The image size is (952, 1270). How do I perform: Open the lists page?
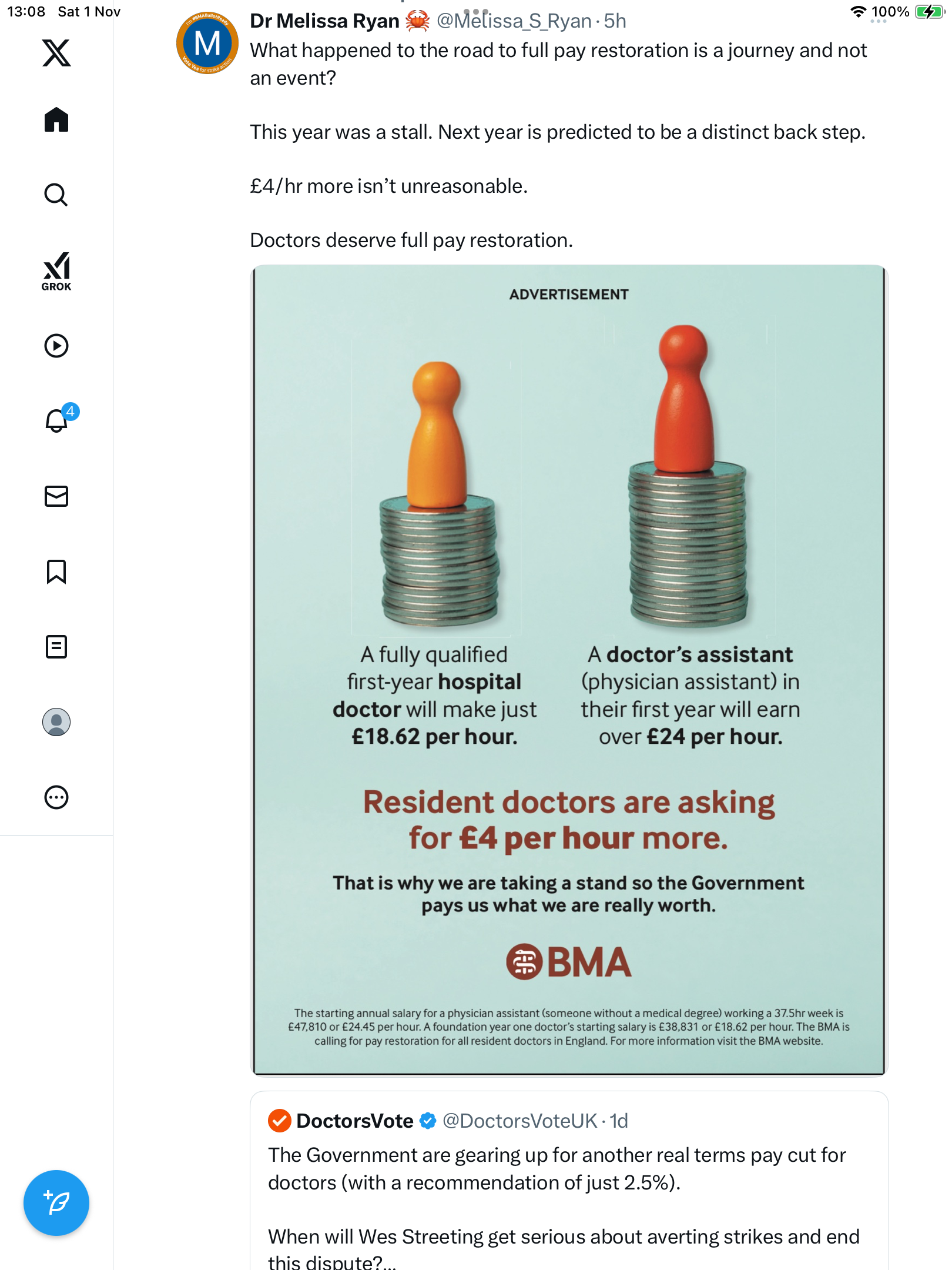coord(56,647)
